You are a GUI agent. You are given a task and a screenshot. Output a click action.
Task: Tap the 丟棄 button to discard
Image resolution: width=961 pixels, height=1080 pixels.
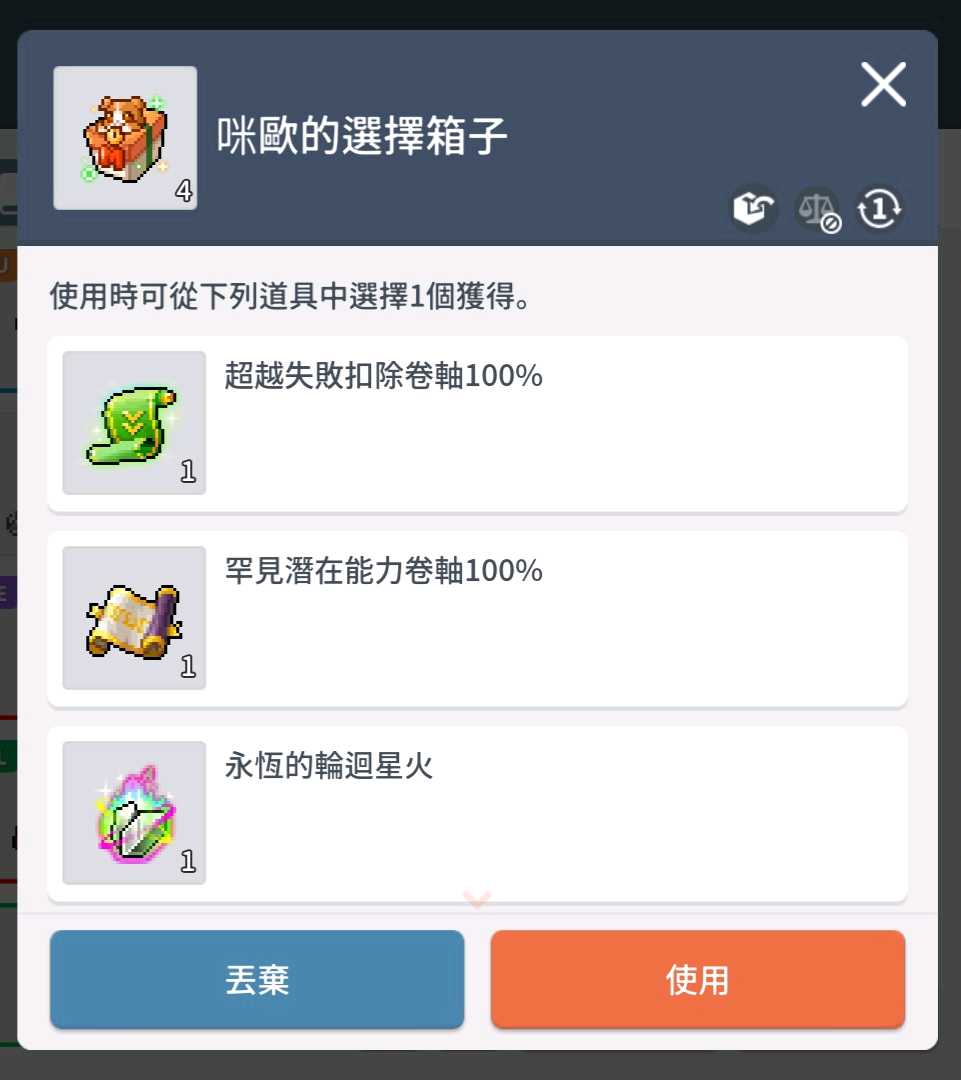pos(257,979)
